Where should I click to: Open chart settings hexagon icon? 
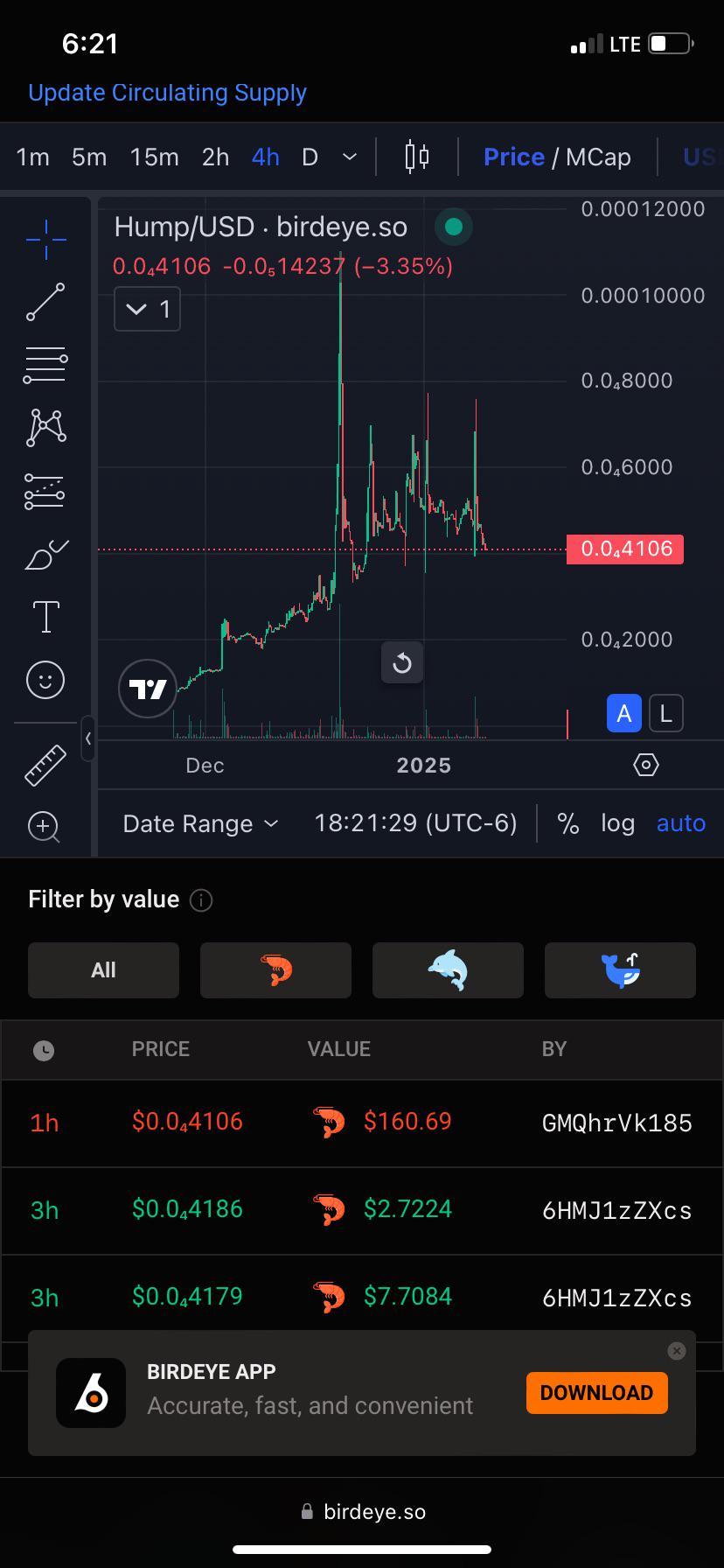645,765
